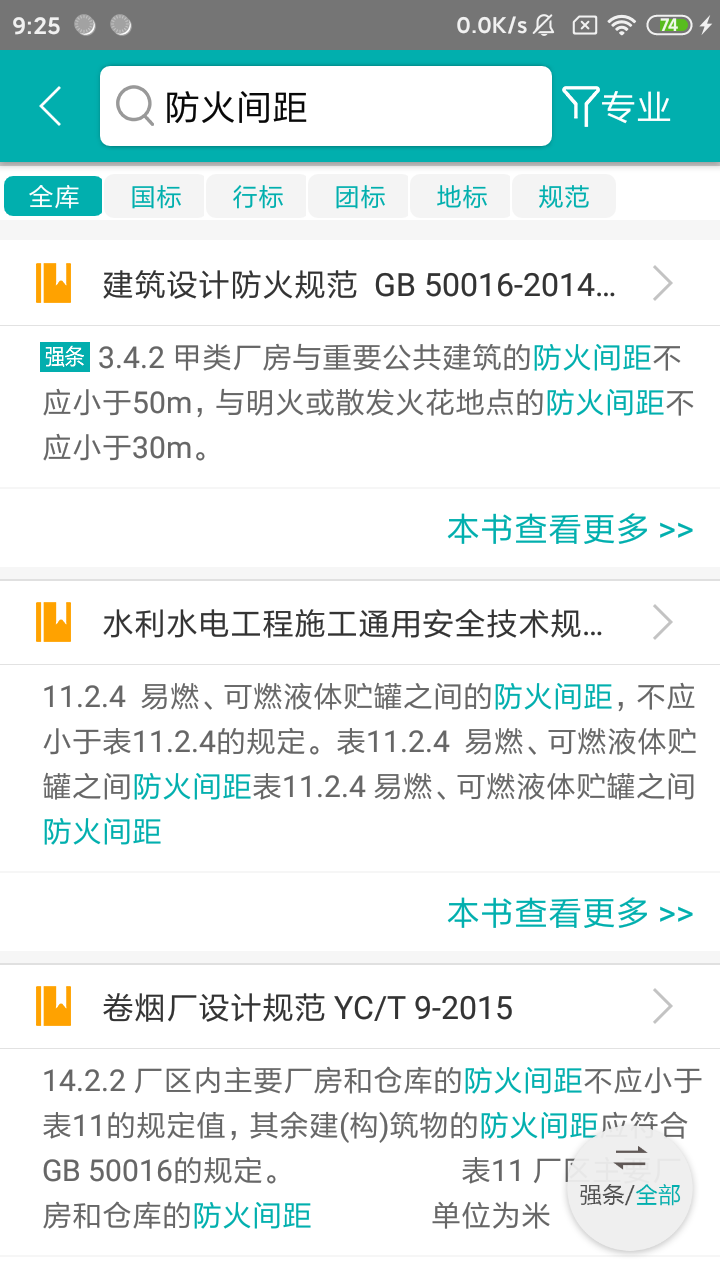
Task: Select the 团标 category tab
Action: 358,196
